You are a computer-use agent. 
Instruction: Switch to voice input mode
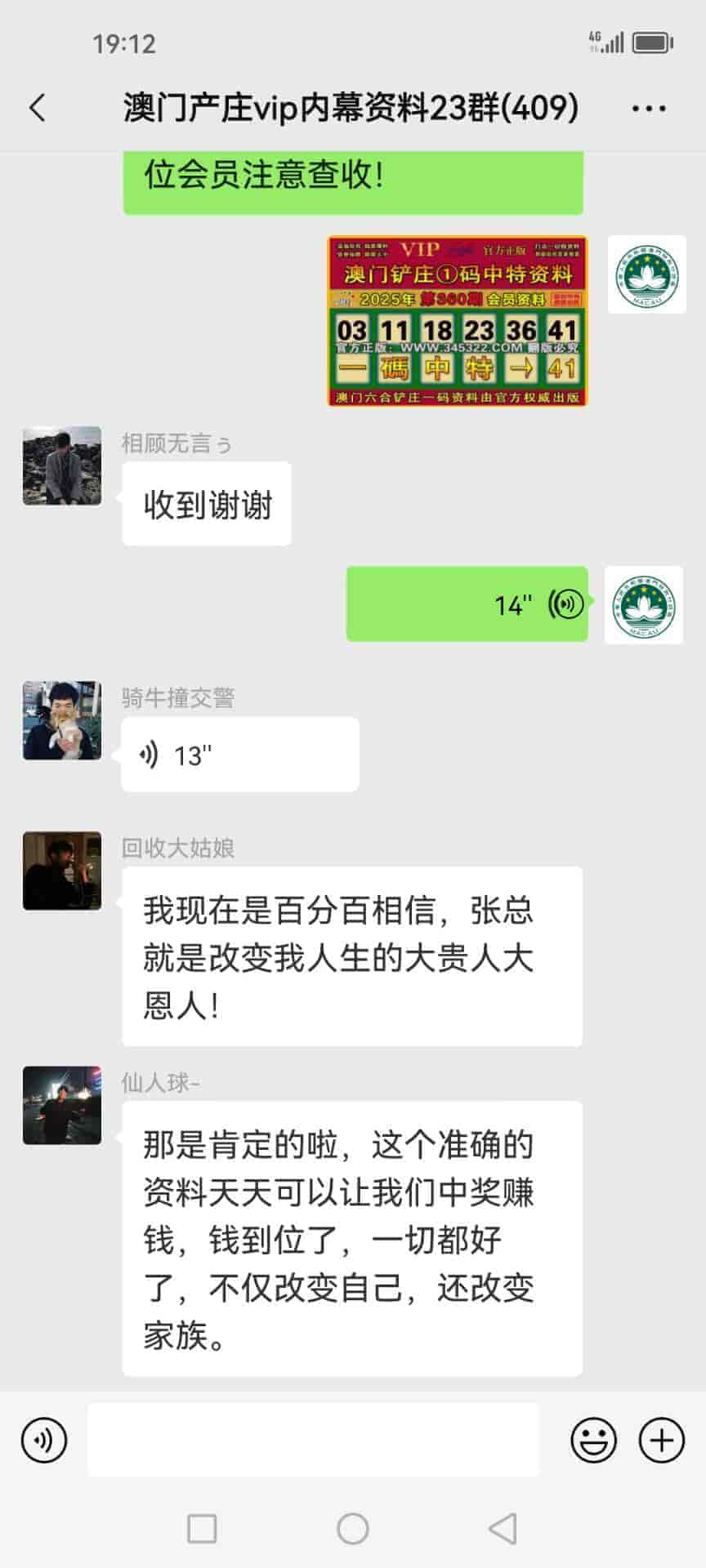[x=44, y=1440]
